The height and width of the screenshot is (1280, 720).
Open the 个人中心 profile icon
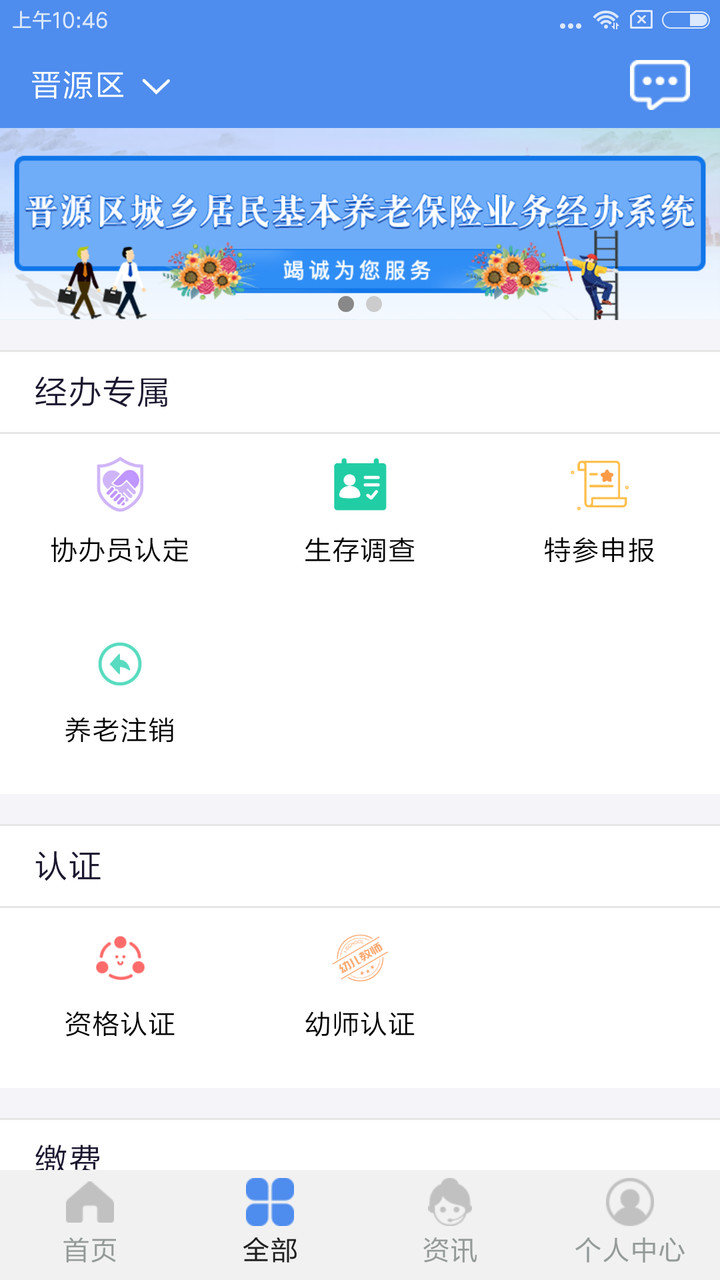[629, 1206]
